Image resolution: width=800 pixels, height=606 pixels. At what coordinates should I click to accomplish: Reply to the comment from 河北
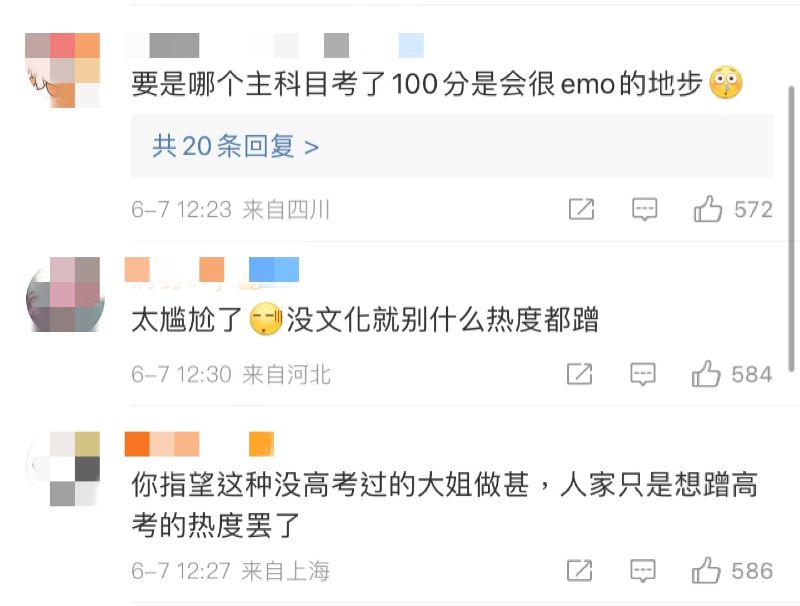click(x=644, y=374)
